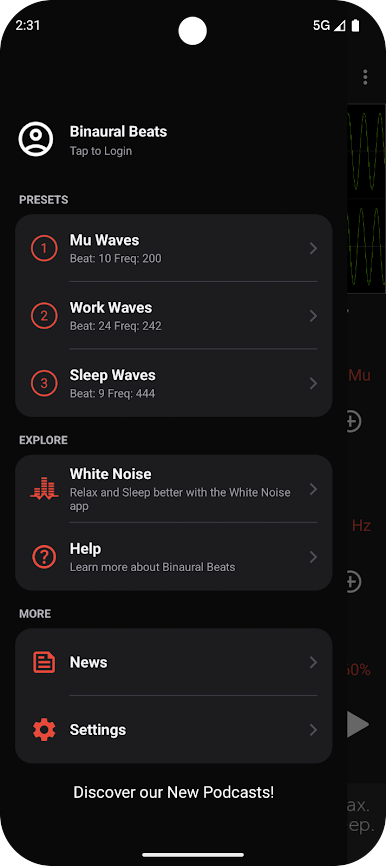This screenshot has width=386, height=866.
Task: Tap Discover our New Podcasts
Action: point(173,793)
